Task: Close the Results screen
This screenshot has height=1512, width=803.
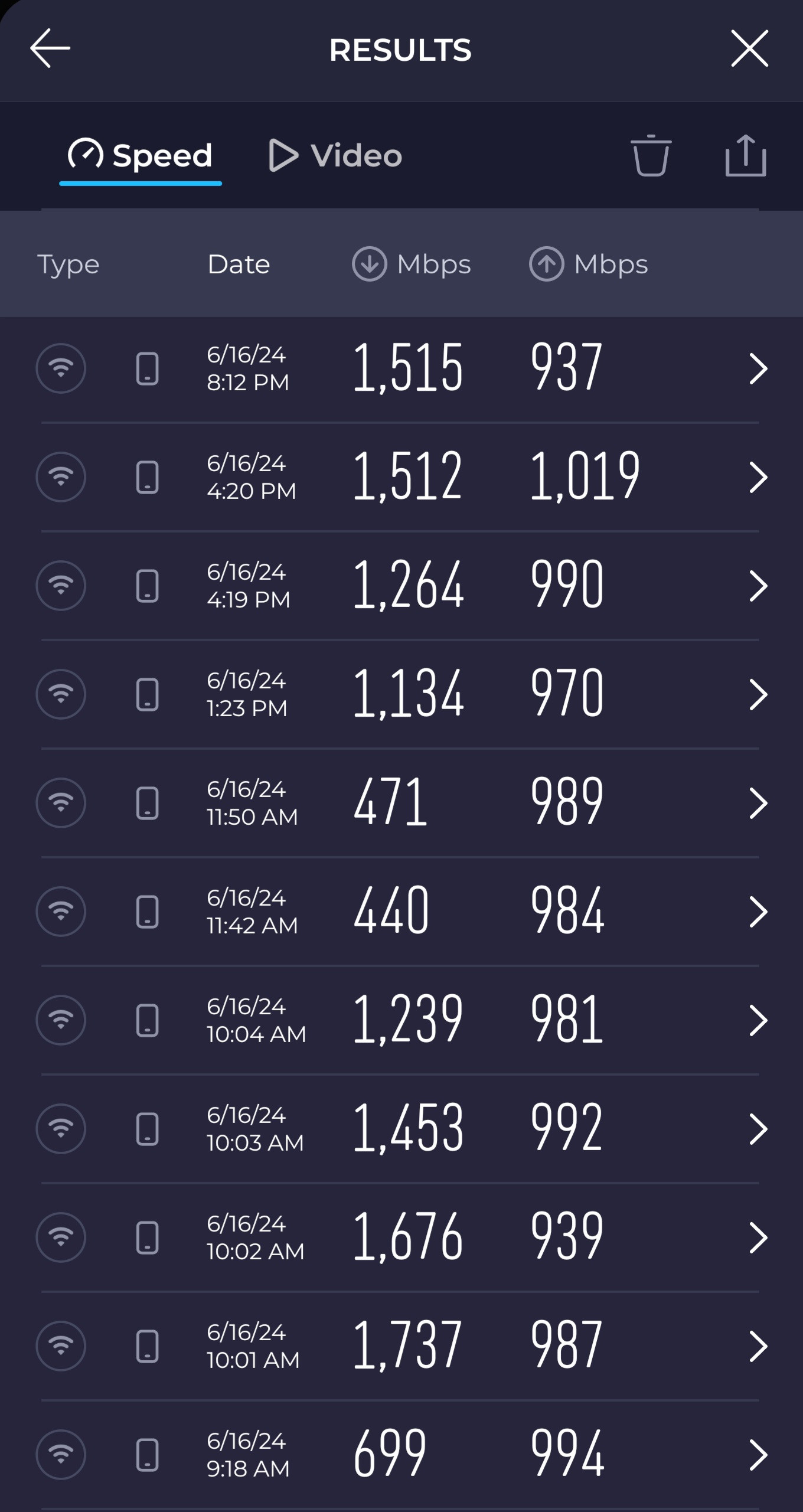Action: pyautogui.click(x=749, y=48)
